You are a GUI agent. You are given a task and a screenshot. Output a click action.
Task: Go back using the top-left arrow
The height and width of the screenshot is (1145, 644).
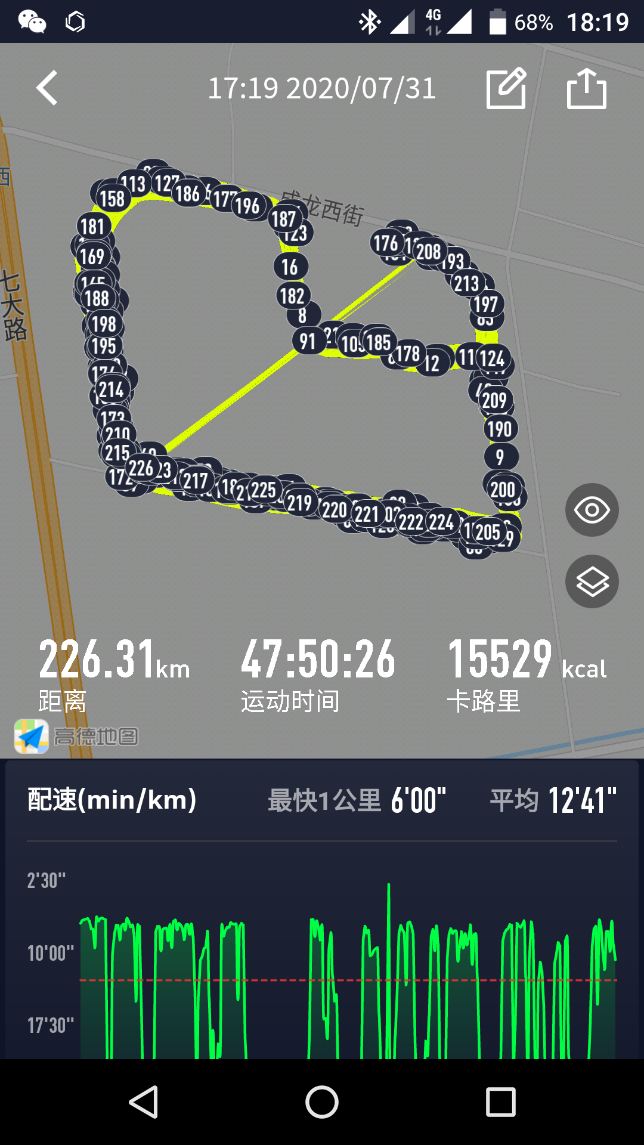click(47, 88)
